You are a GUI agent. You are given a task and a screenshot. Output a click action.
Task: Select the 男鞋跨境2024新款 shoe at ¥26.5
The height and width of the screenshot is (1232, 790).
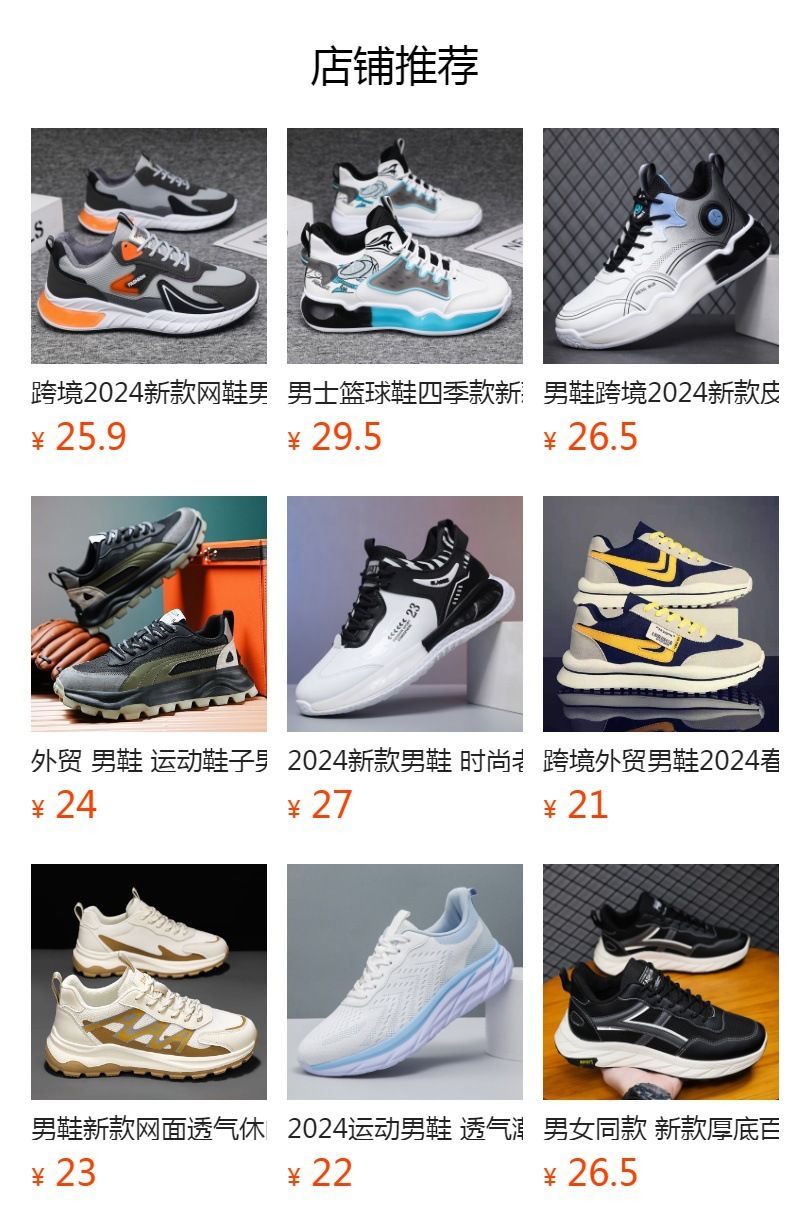(x=661, y=246)
